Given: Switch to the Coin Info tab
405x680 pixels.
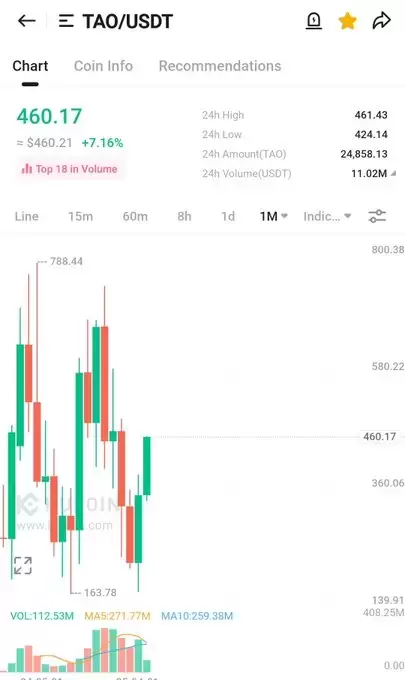Looking at the screenshot, I should (103, 66).
